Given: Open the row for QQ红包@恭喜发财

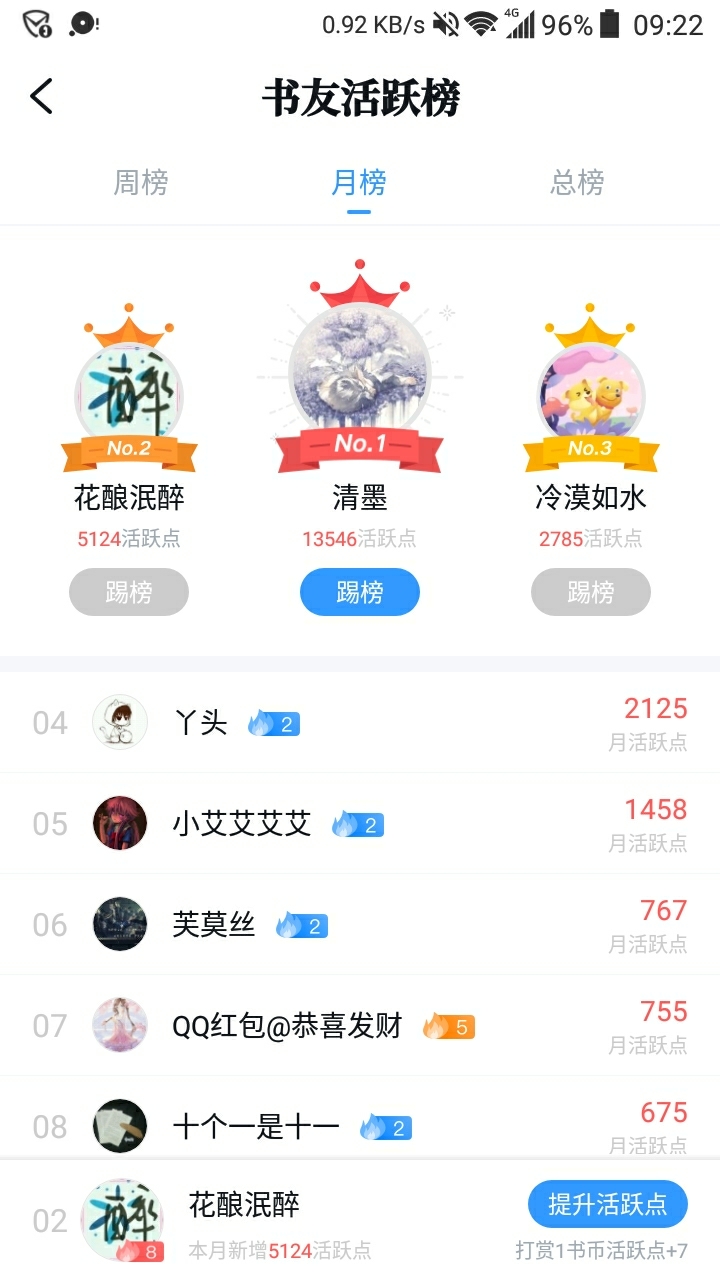Looking at the screenshot, I should coord(360,1025).
